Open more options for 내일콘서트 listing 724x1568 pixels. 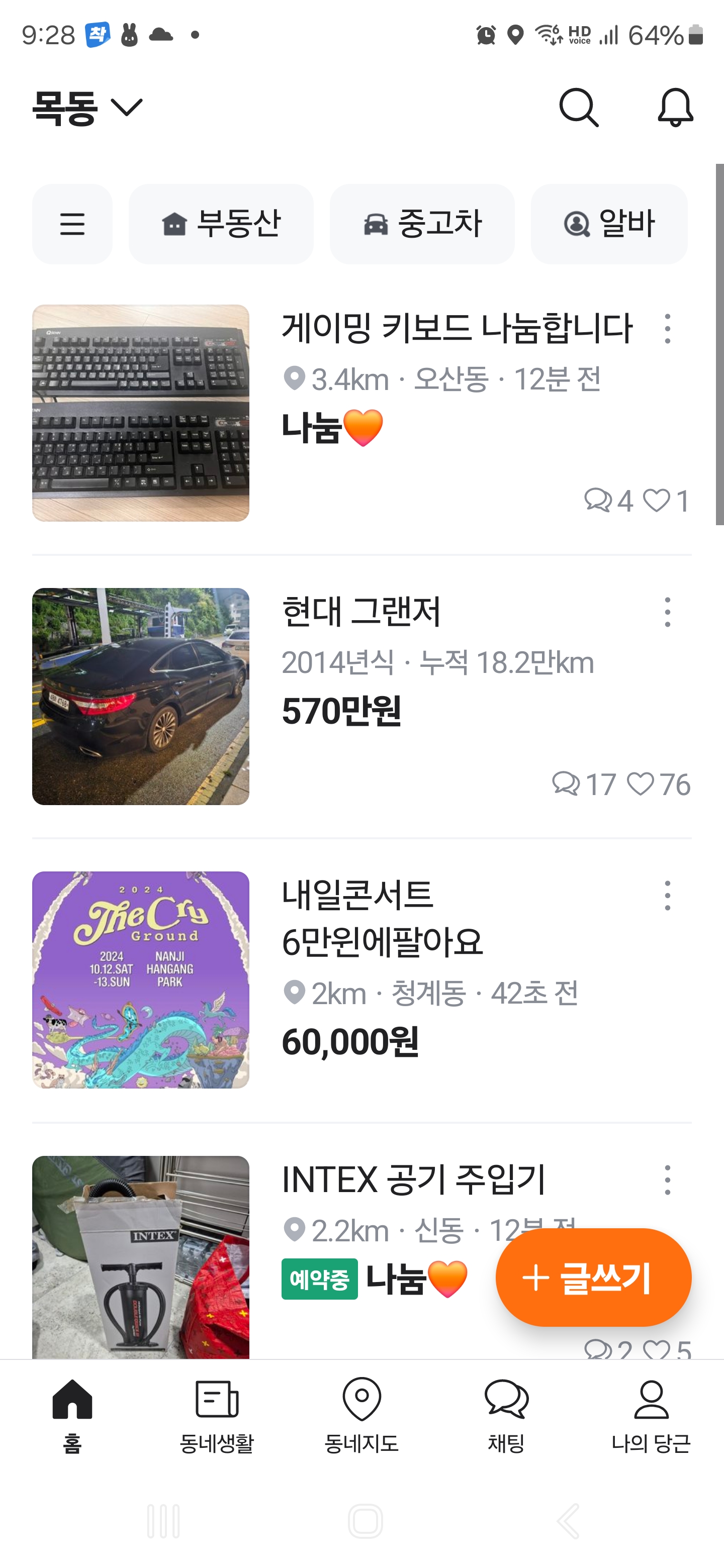point(667,896)
